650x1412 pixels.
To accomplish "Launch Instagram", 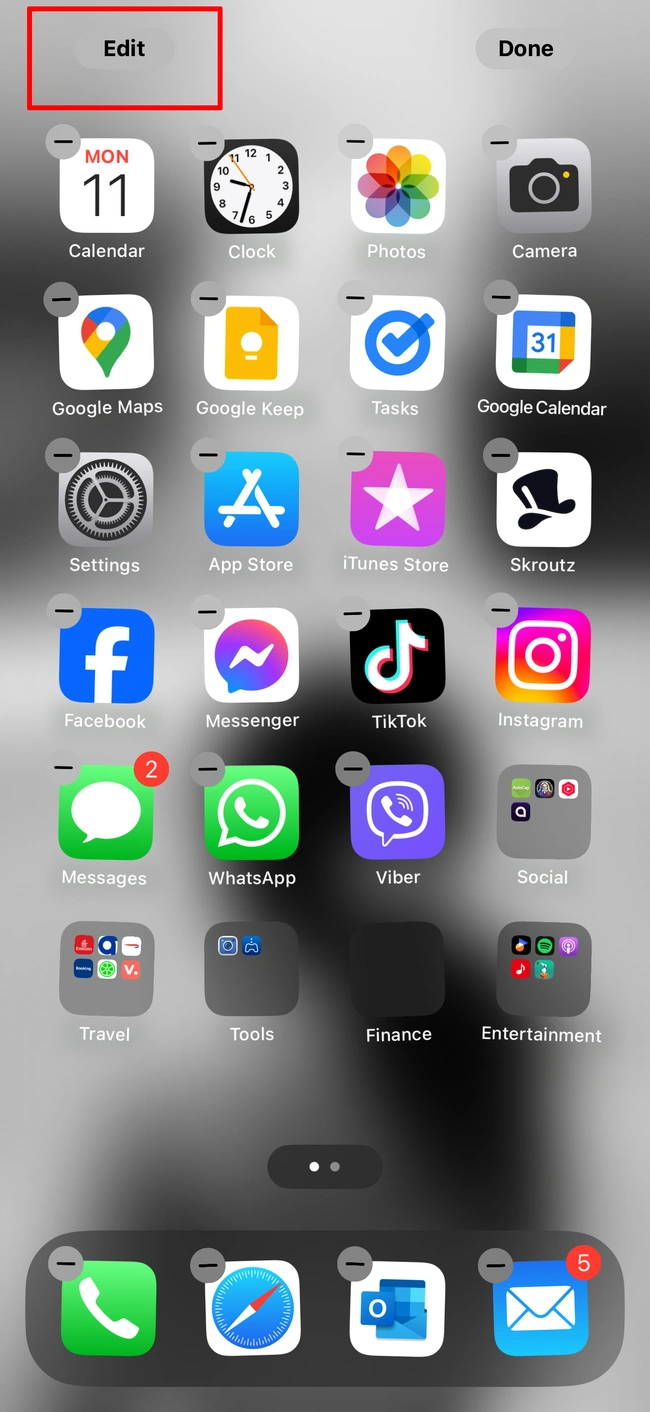I will (543, 656).
